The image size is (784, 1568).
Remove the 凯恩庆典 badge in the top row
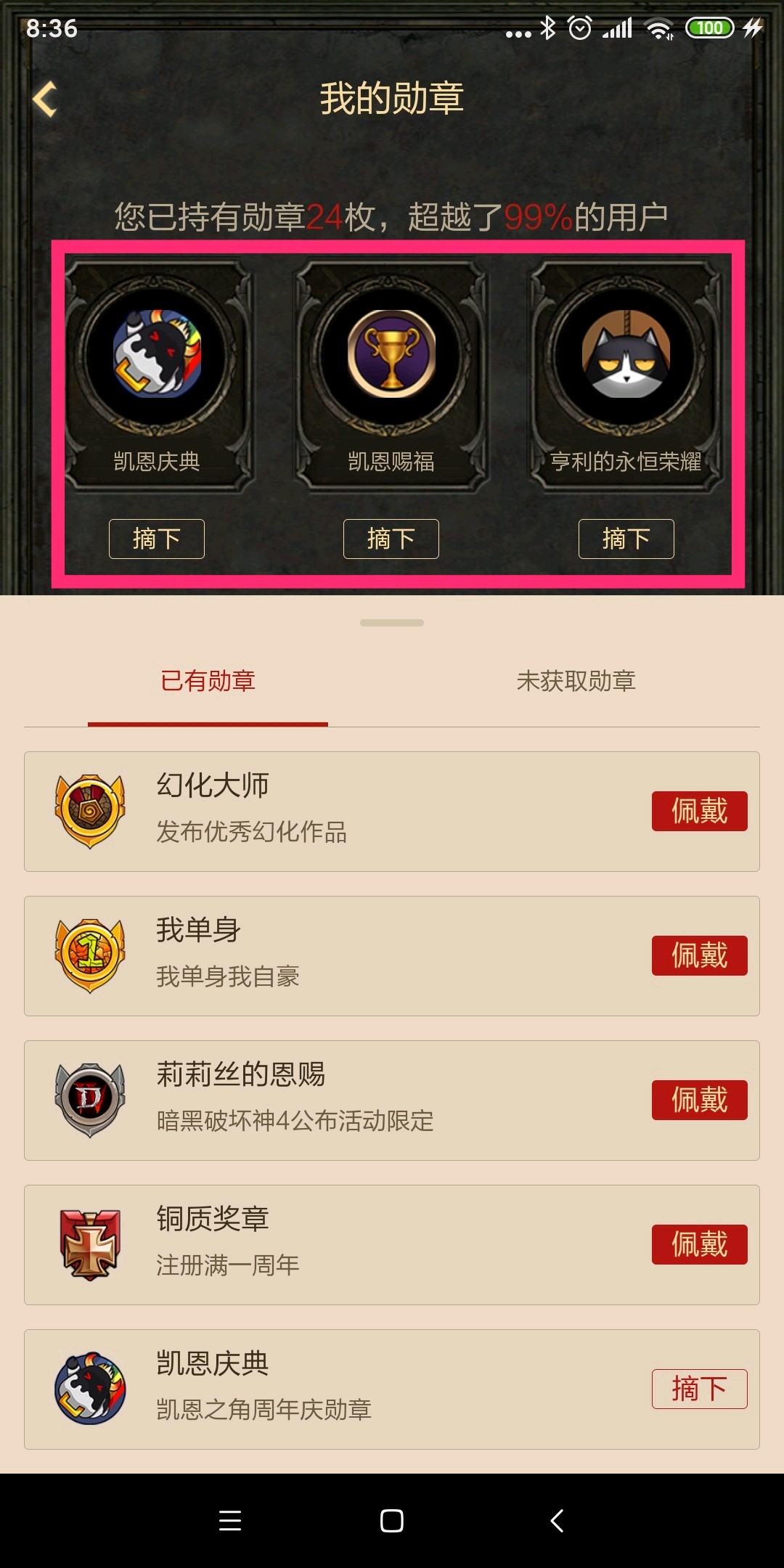[157, 539]
